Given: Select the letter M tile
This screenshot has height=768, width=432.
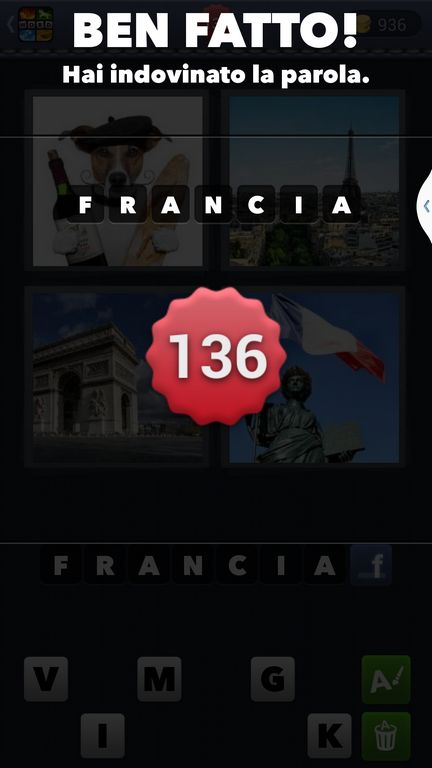Looking at the screenshot, I should [159, 679].
